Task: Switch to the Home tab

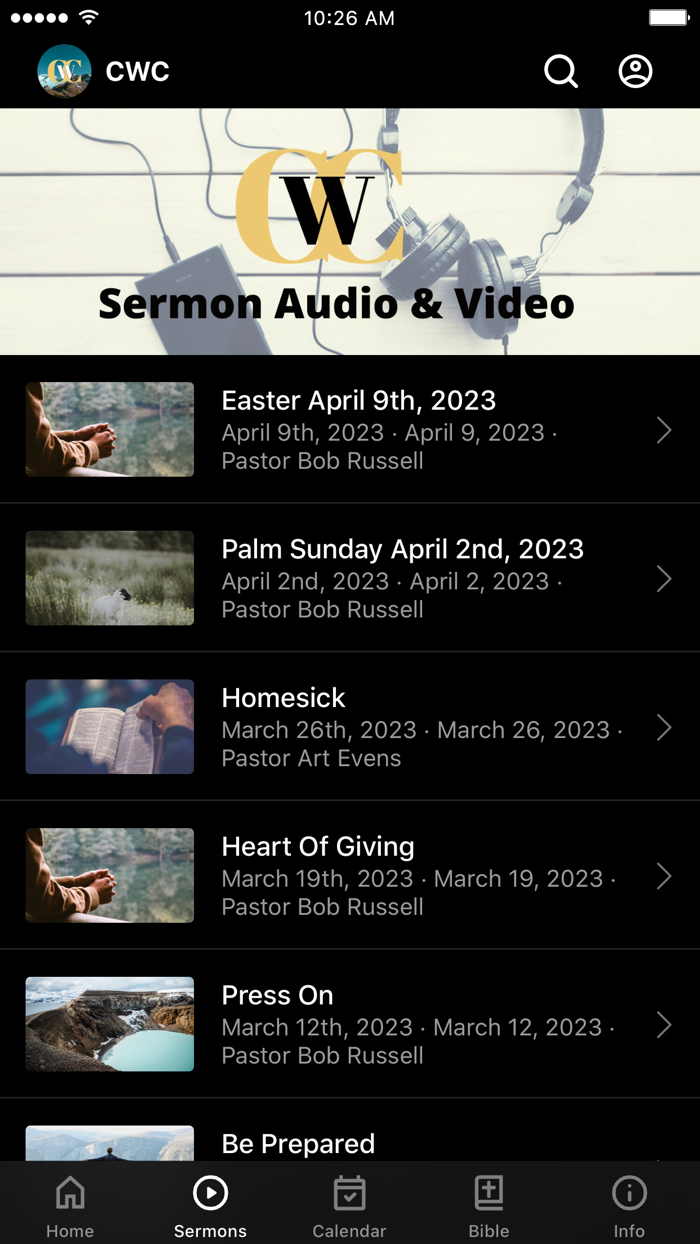Action: click(x=70, y=1206)
